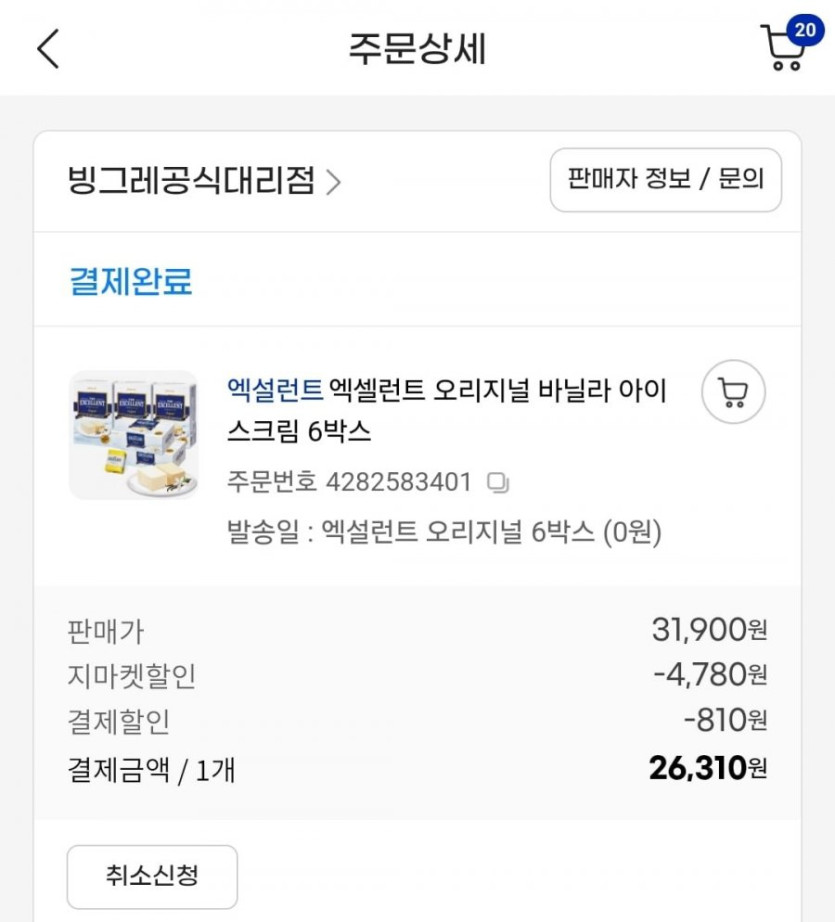Viewport: 835px width, 922px height.
Task: Add the vanilla ice cream to the cart again
Action: (733, 392)
